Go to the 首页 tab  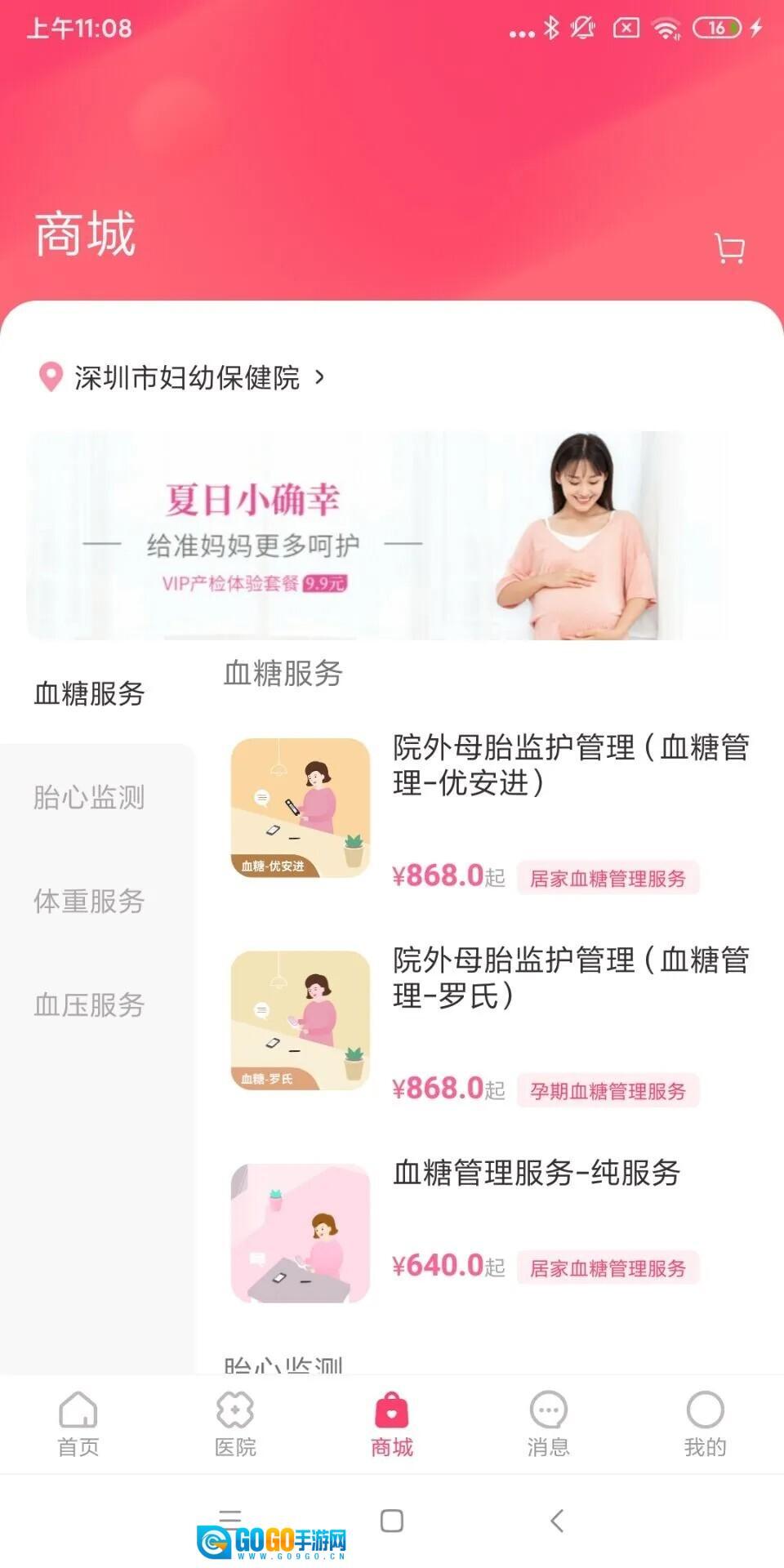pyautogui.click(x=78, y=1424)
